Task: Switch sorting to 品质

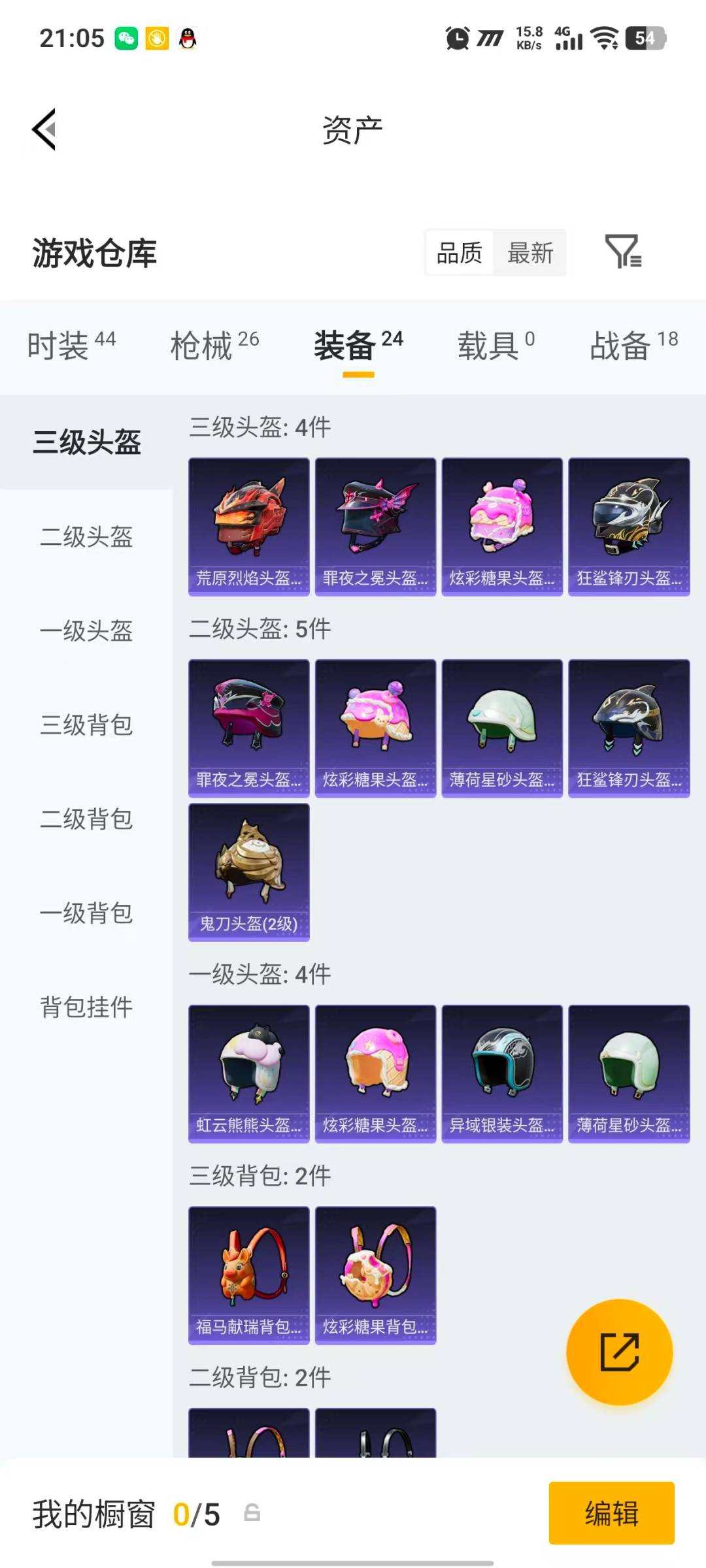Action: pos(460,253)
